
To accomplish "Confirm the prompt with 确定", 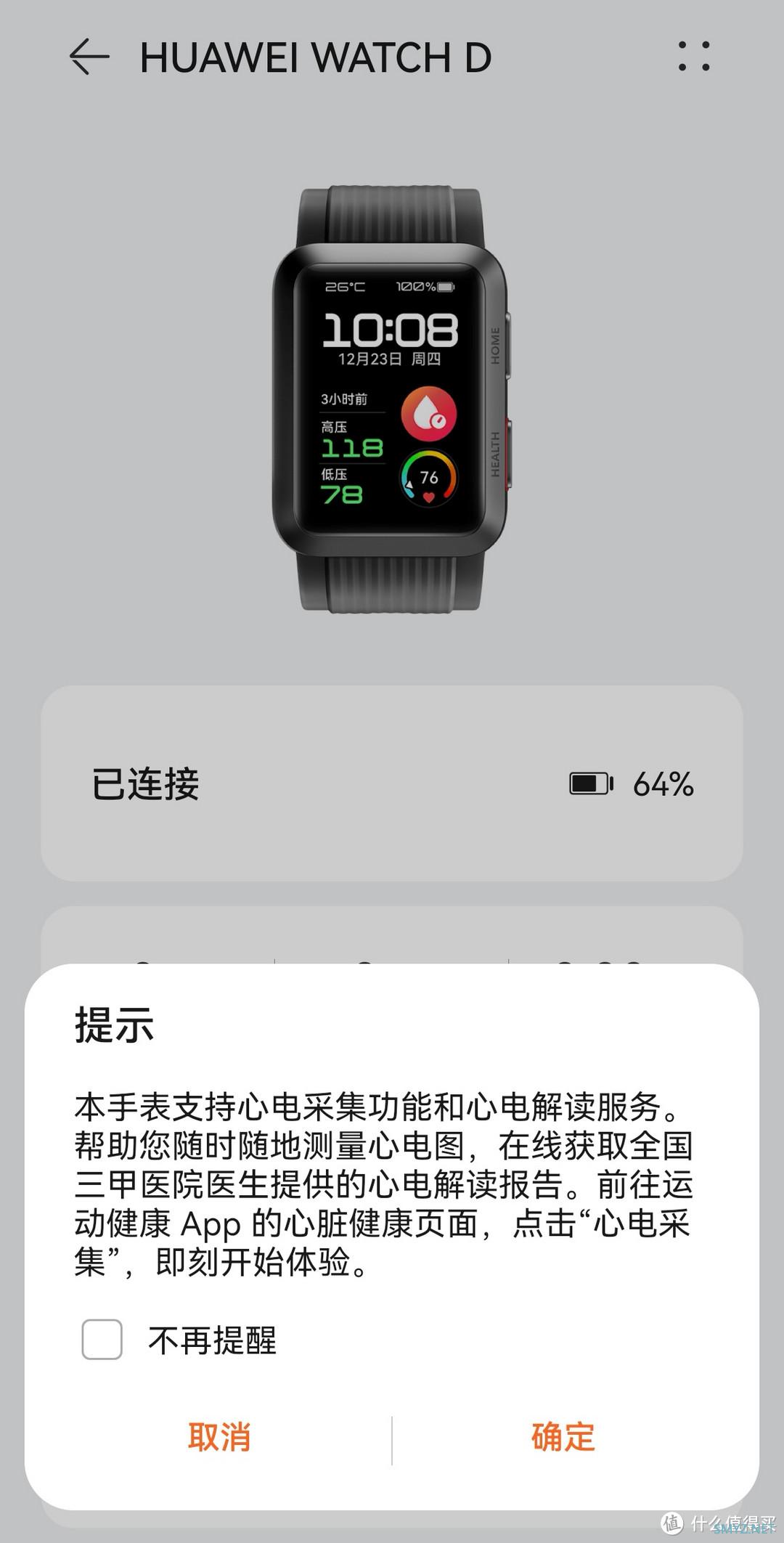I will [x=563, y=1437].
